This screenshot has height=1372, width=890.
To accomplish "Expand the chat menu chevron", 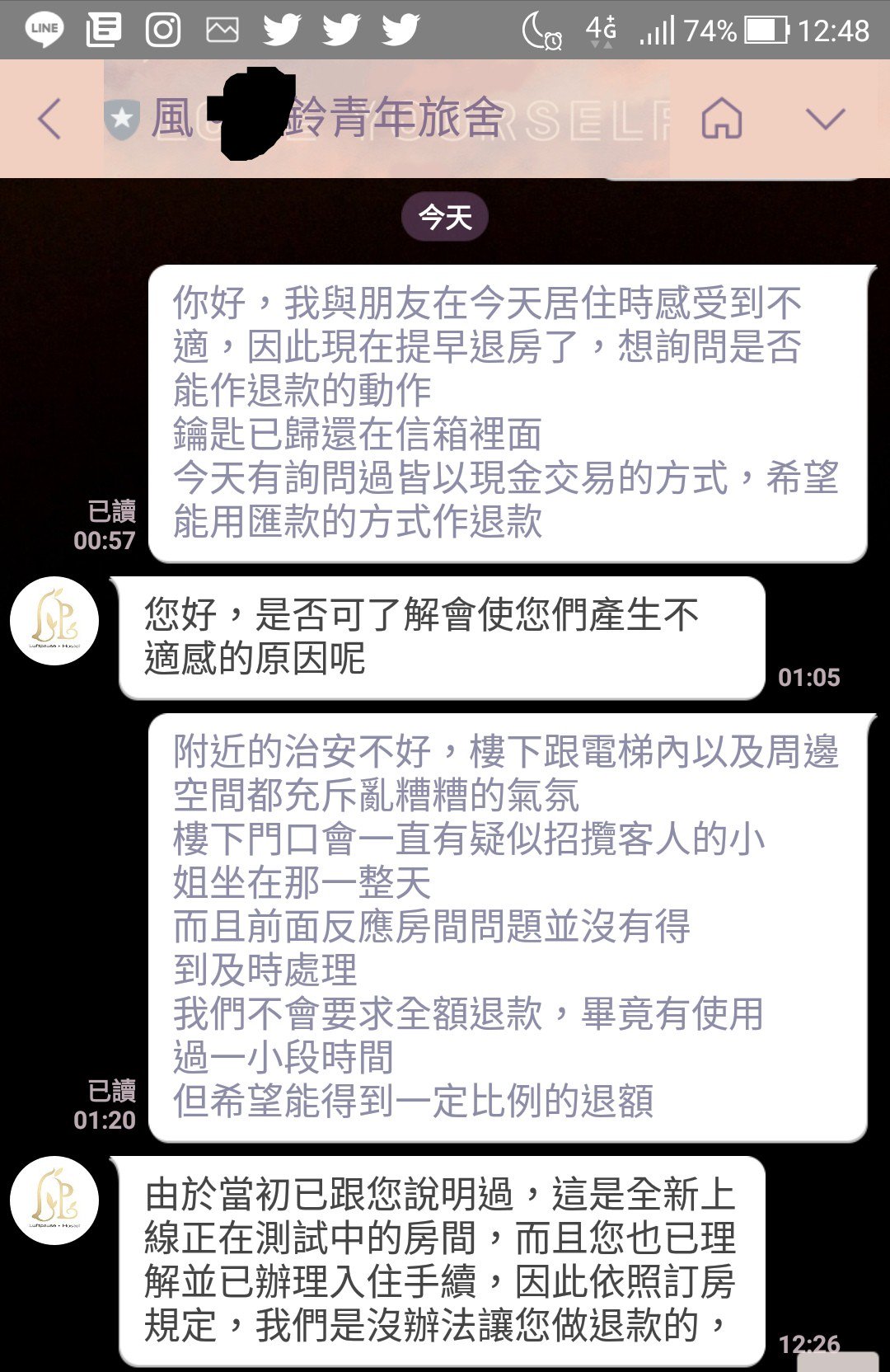I will point(825,119).
